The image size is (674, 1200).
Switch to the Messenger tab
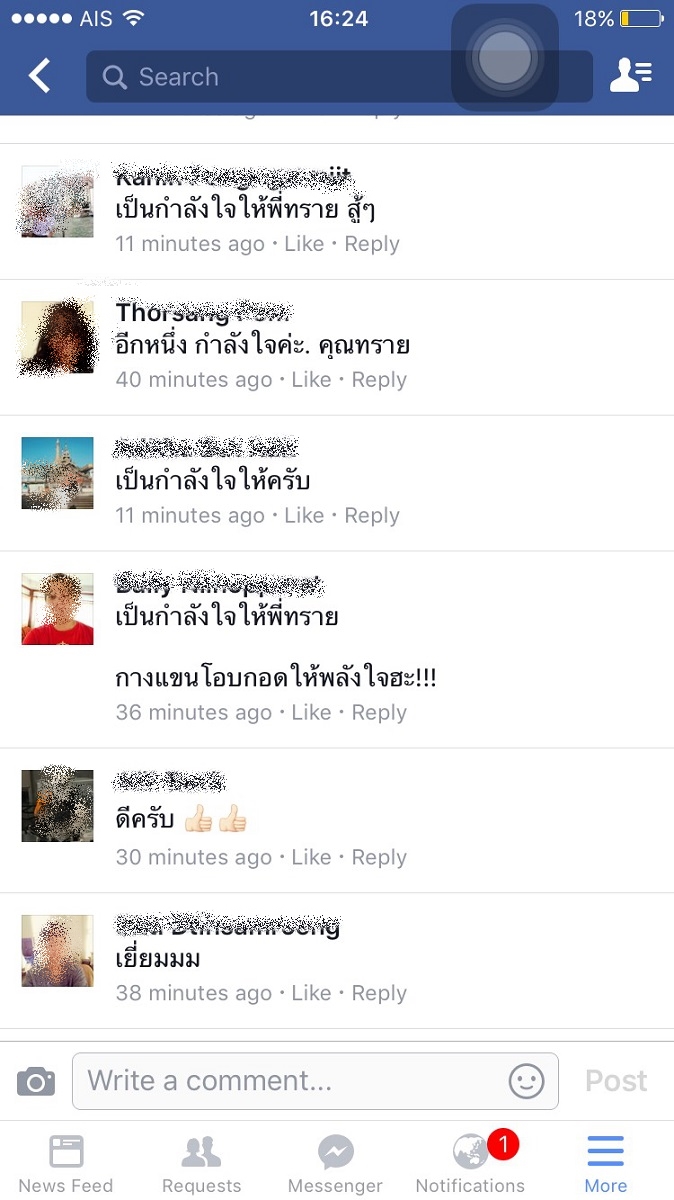[x=335, y=1164]
